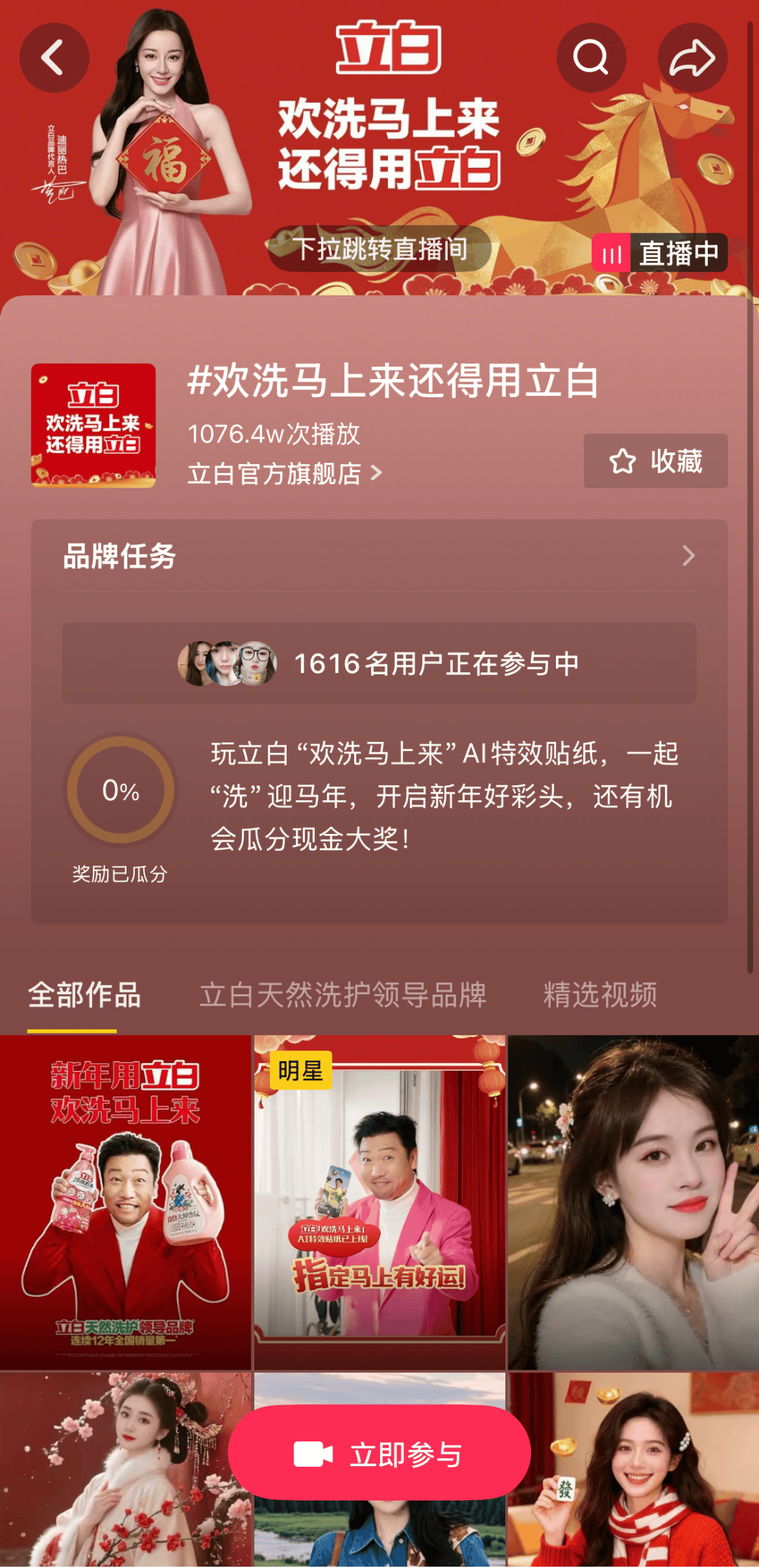Tap 立即参与 to join the challenge
759x1568 pixels.
(x=379, y=1454)
